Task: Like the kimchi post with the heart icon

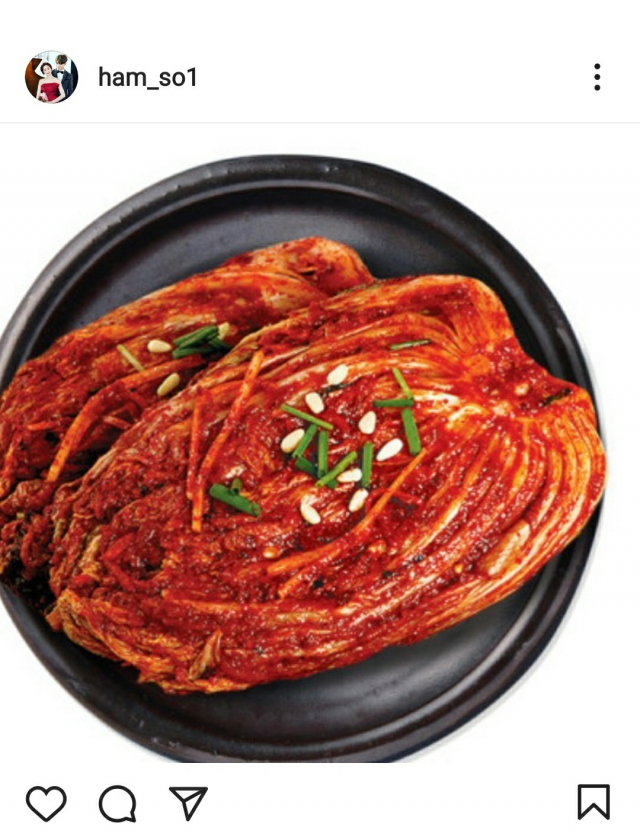Action: click(x=46, y=803)
